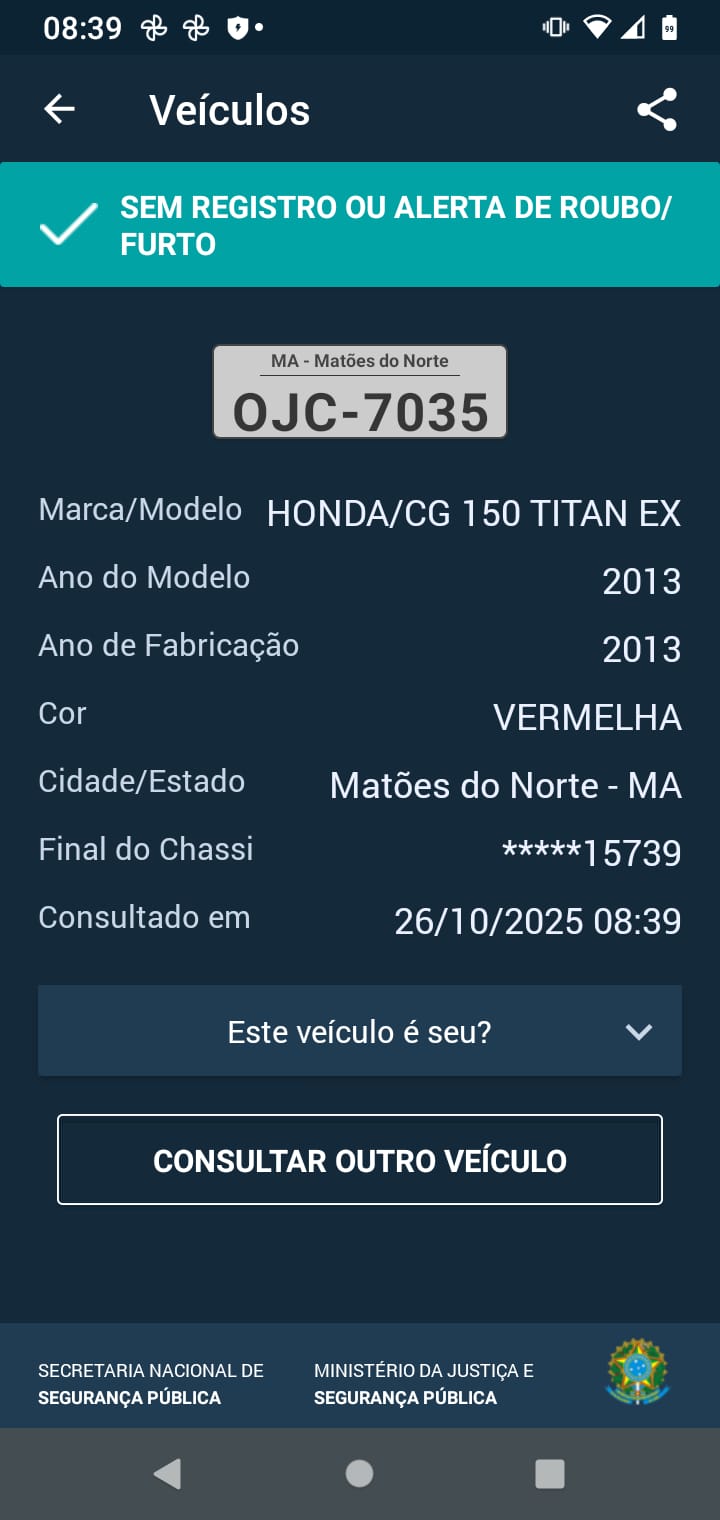Go back from the Veículos screen
Screen dimensions: 720x1520
pos(60,109)
